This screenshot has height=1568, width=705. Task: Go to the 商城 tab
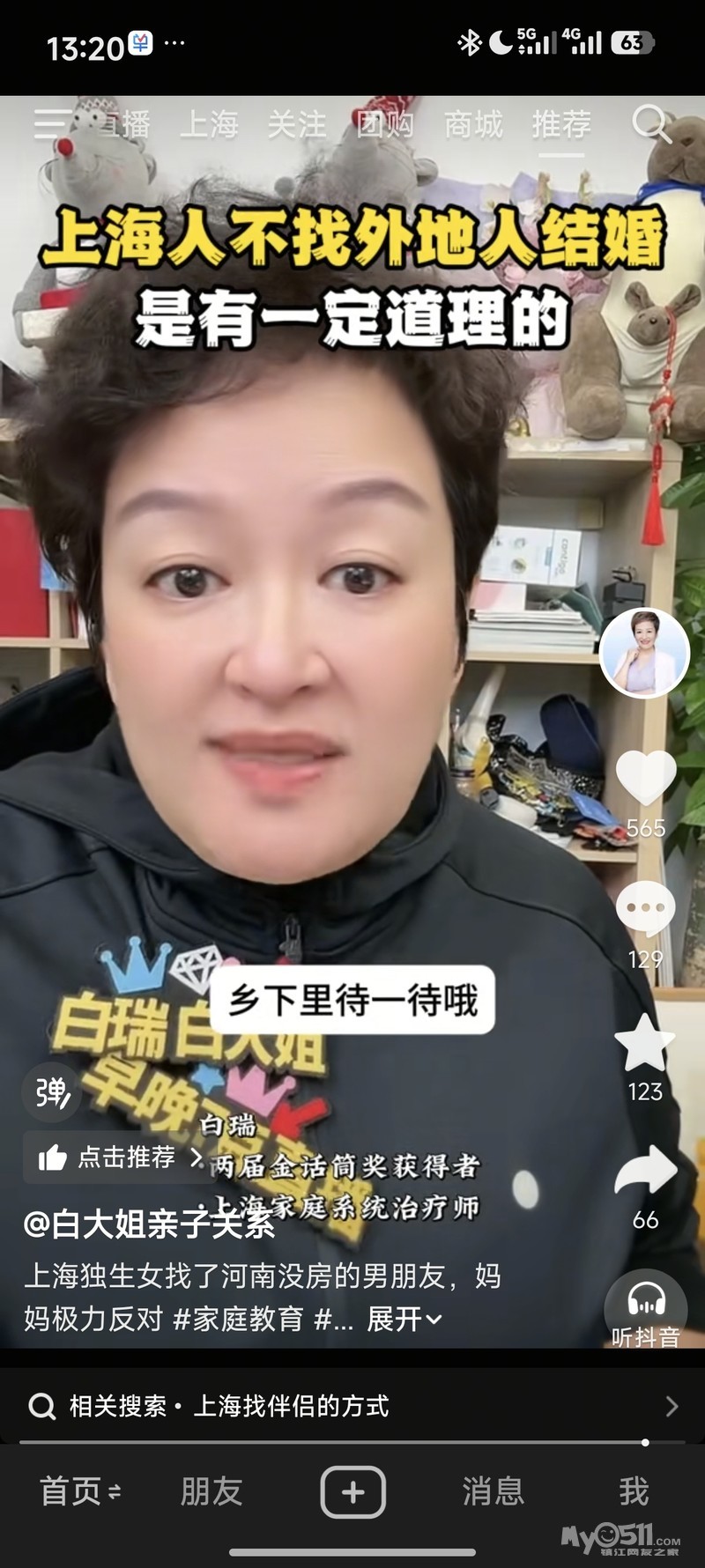tap(473, 125)
